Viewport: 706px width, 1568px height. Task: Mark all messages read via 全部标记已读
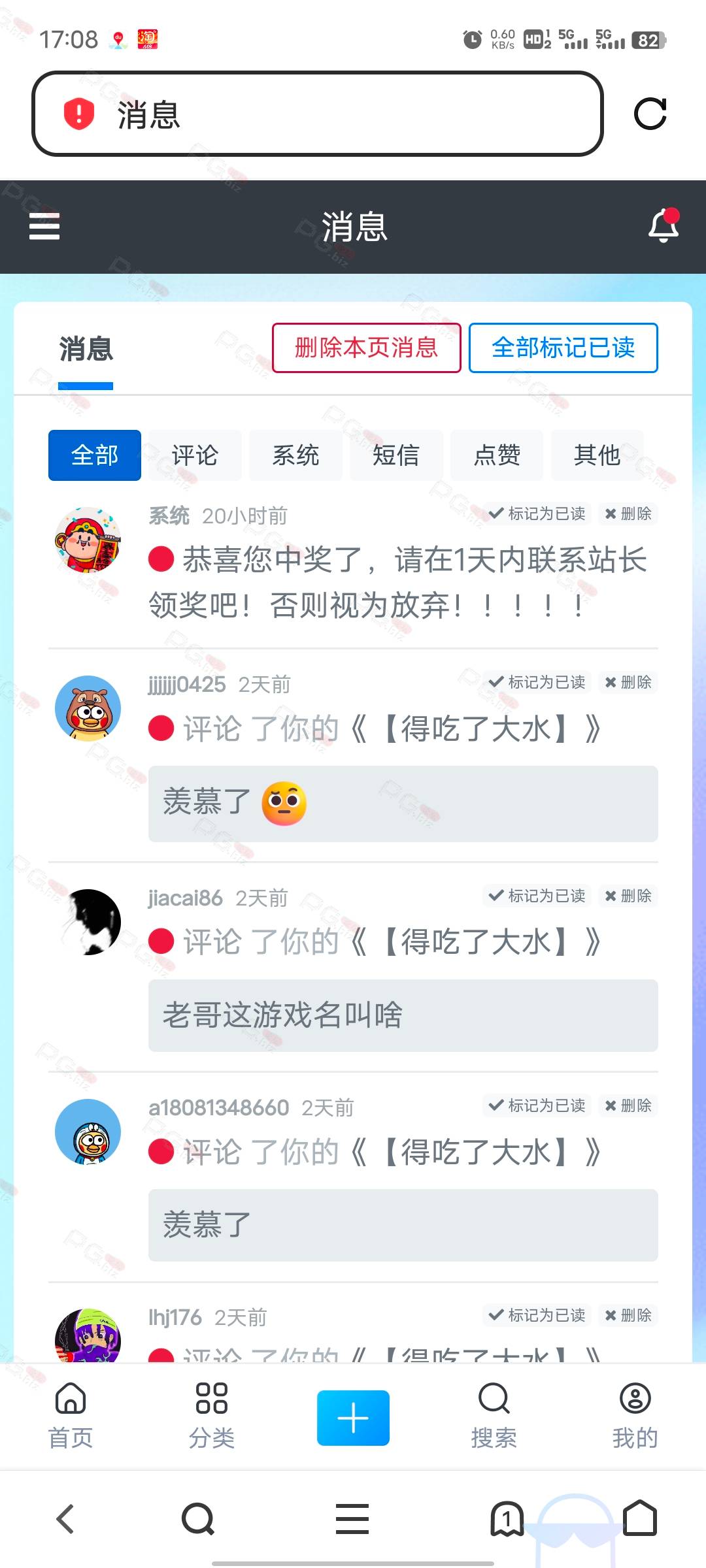point(563,348)
